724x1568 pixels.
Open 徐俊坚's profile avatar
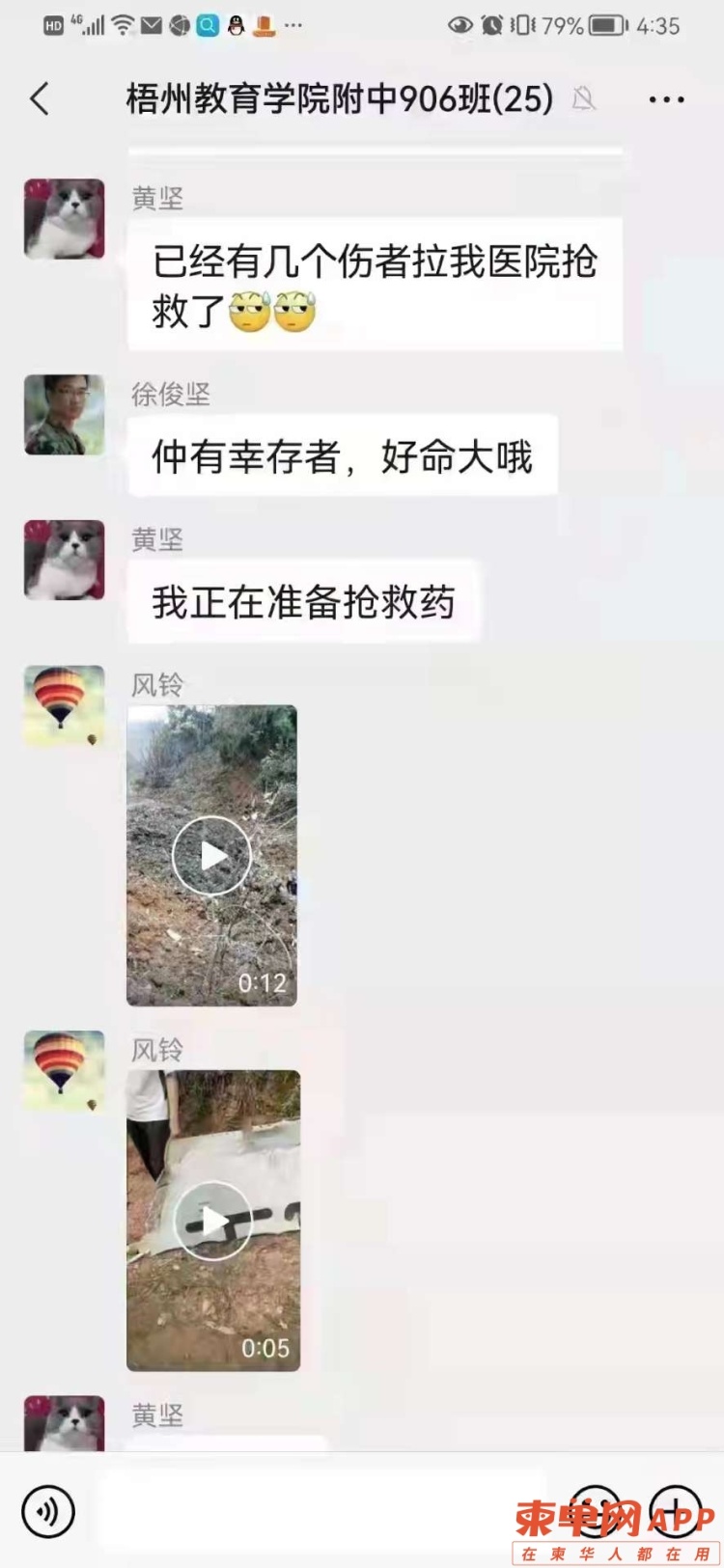click(x=64, y=415)
